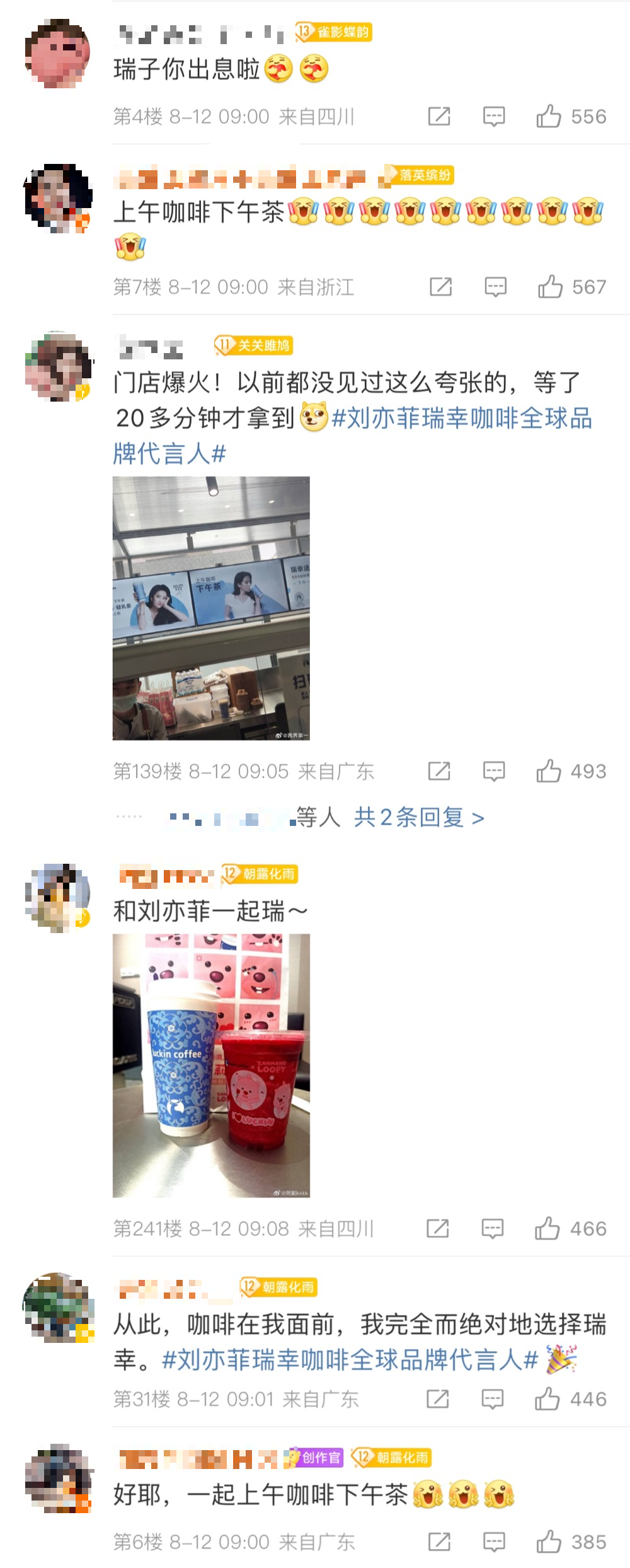Like the comment 好耶，一起上午咖啡下午茶
This screenshot has height=1568, width=630.
pos(549,1542)
